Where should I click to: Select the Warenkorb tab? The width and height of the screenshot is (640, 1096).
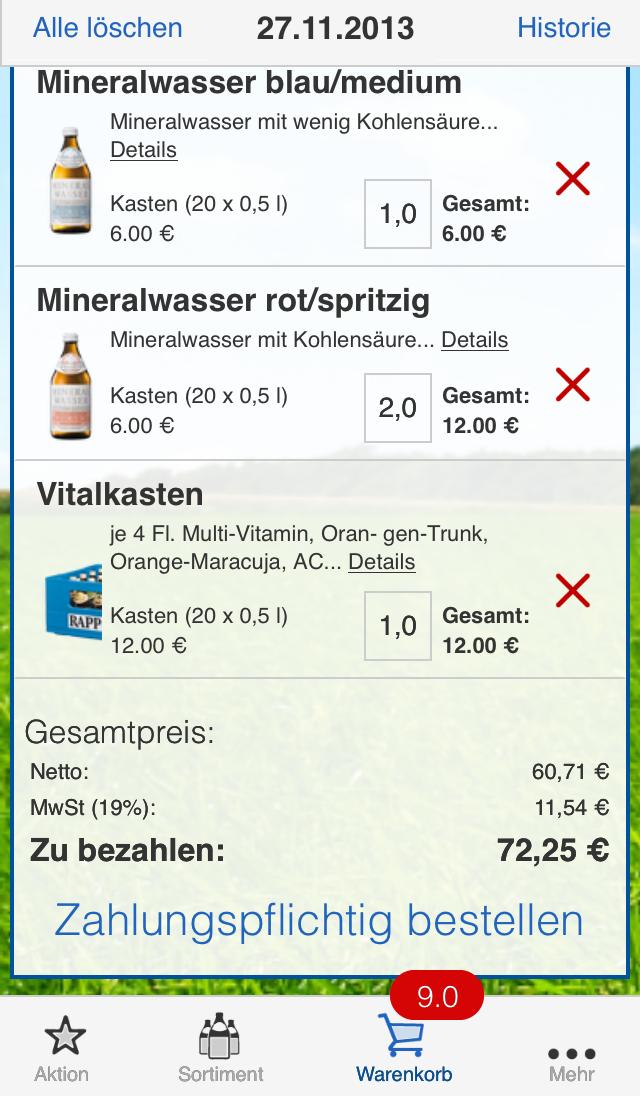[403, 1048]
